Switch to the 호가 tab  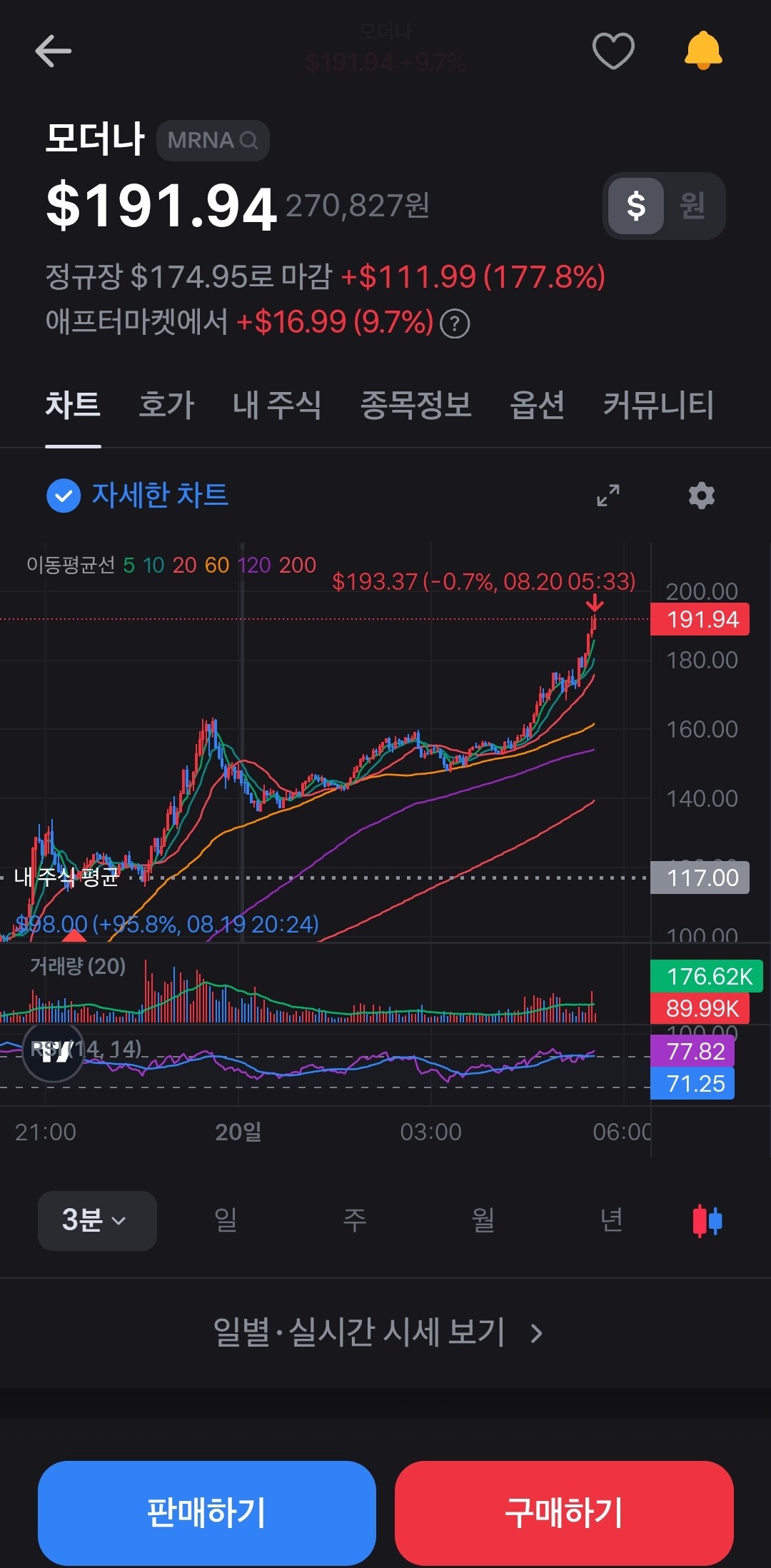pyautogui.click(x=166, y=405)
